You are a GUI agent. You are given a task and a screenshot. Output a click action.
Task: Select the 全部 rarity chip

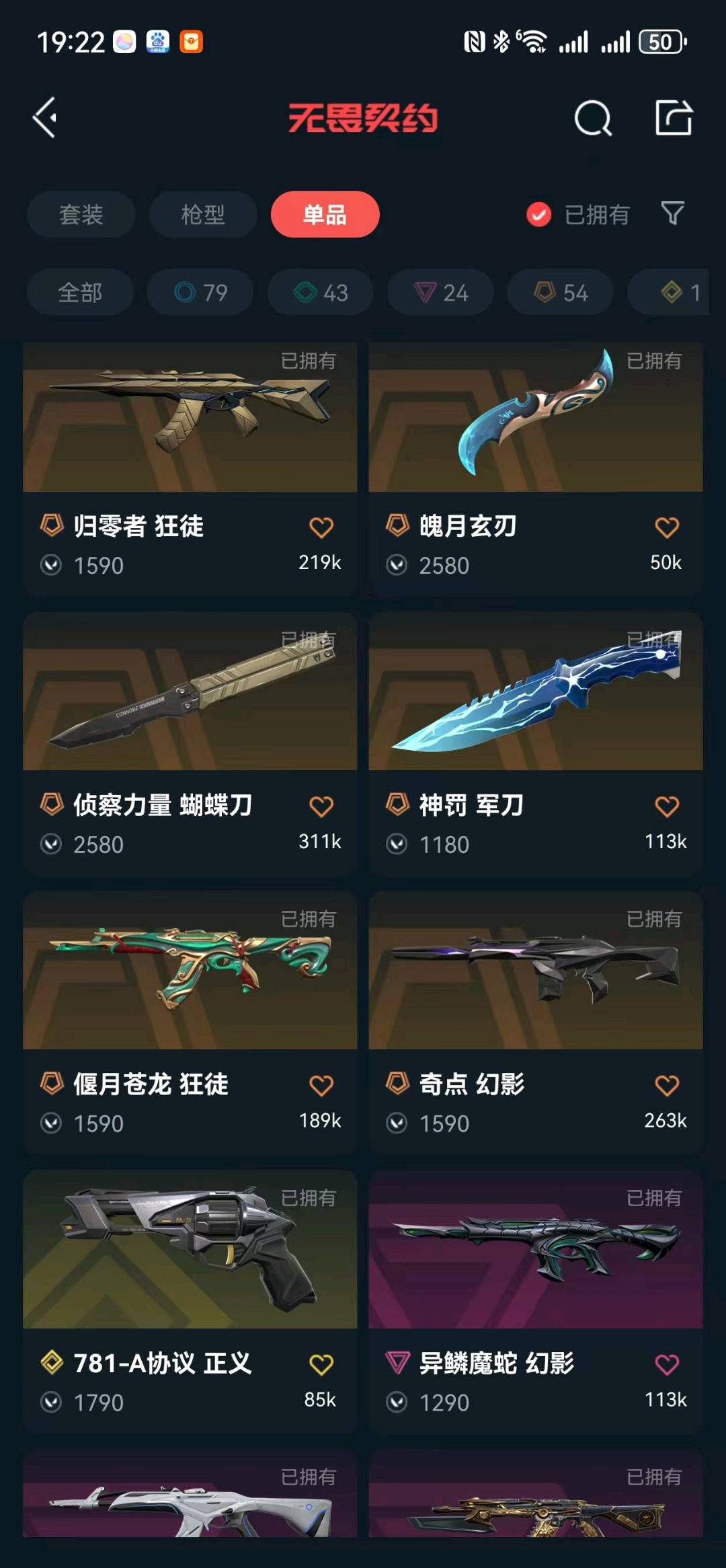click(x=80, y=293)
